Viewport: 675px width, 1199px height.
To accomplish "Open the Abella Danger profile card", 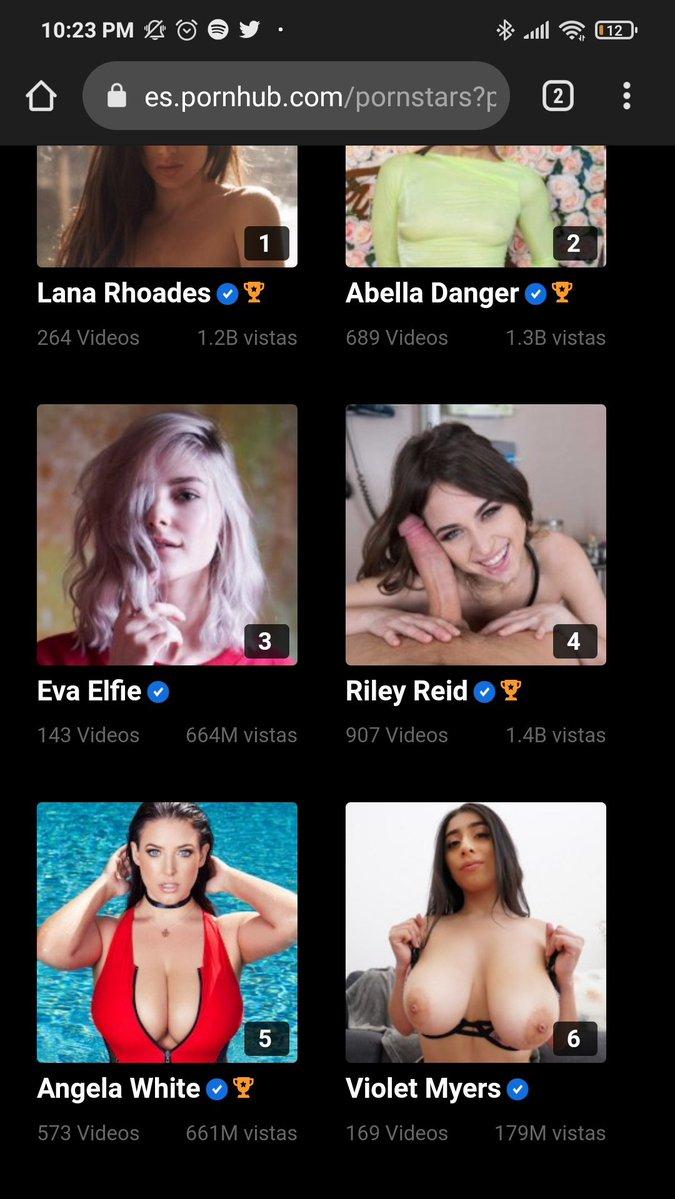I will [x=475, y=206].
